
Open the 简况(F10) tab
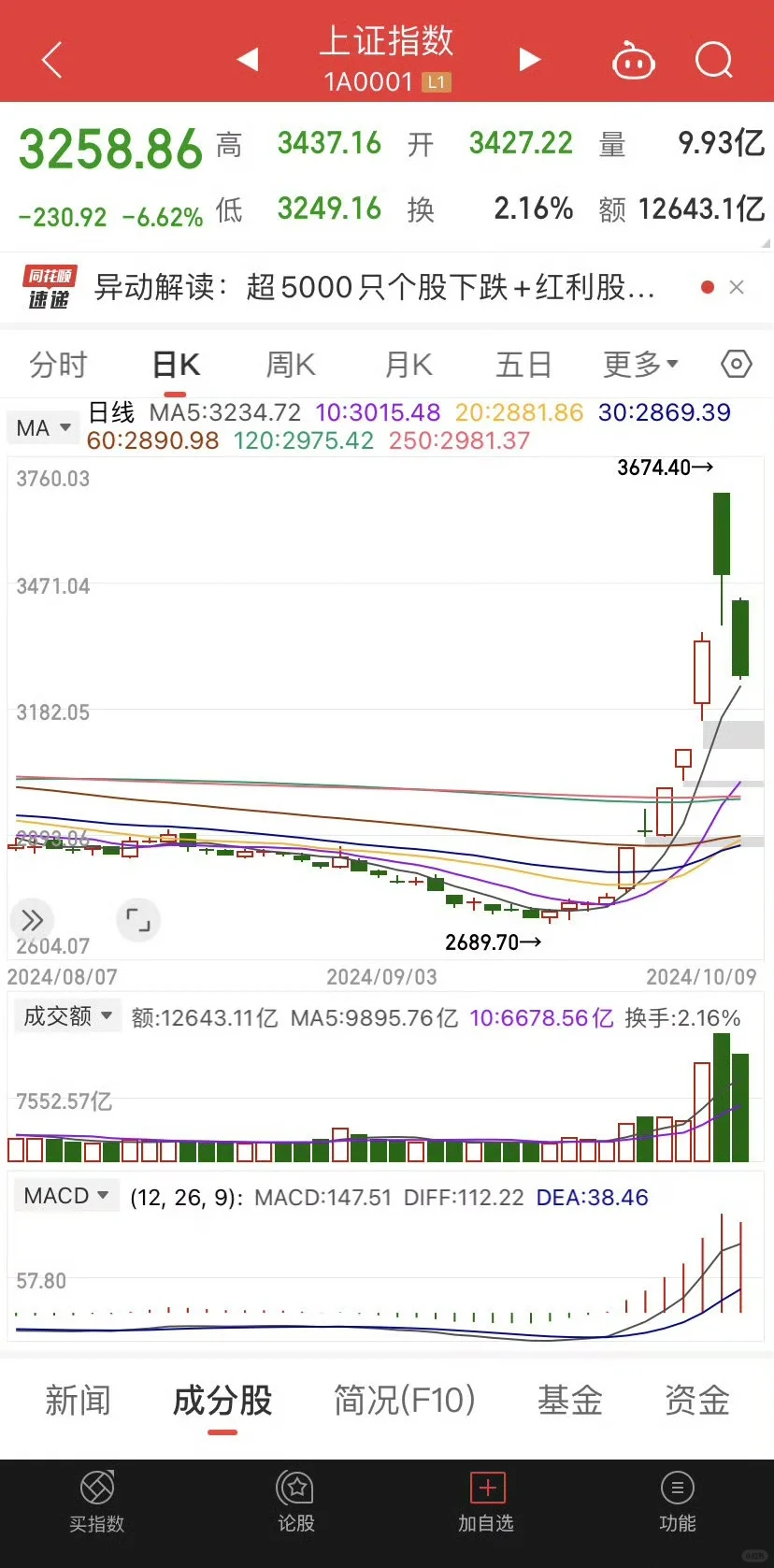[405, 1400]
